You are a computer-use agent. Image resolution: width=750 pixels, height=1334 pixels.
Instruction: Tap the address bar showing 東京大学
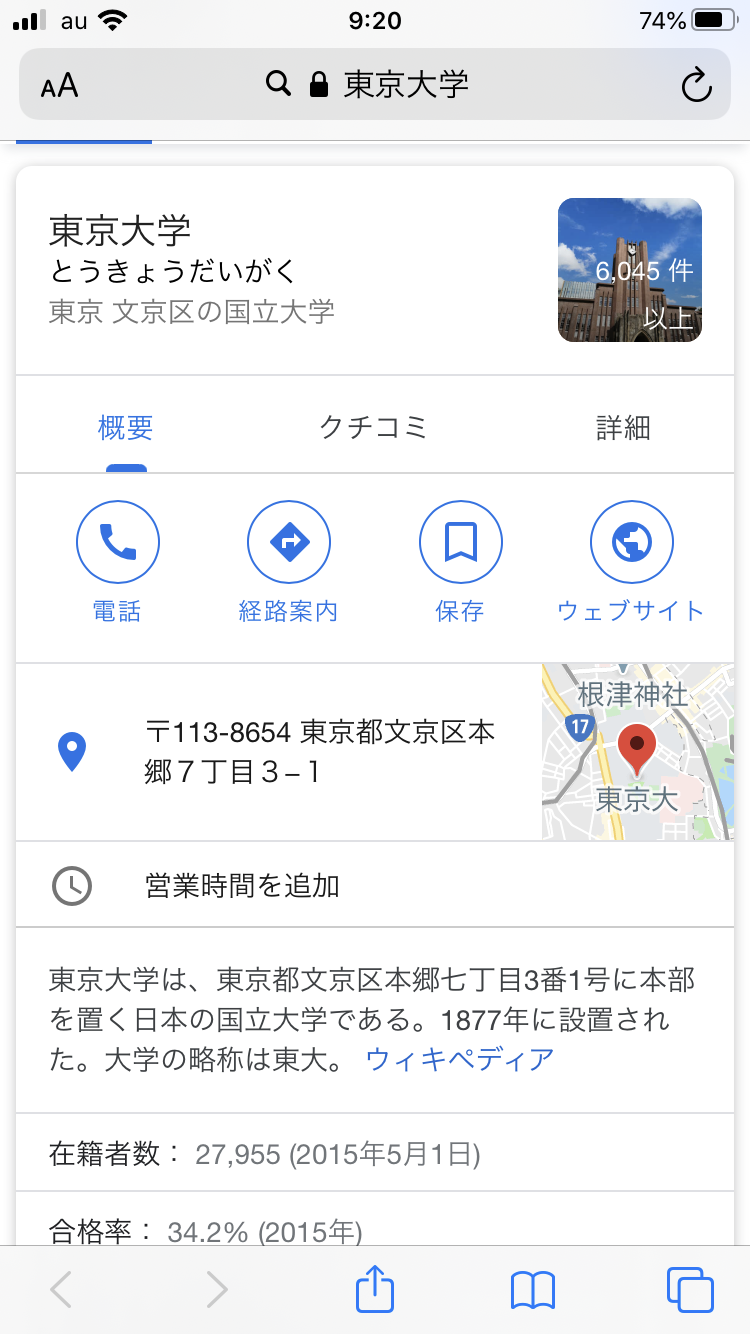coord(375,85)
